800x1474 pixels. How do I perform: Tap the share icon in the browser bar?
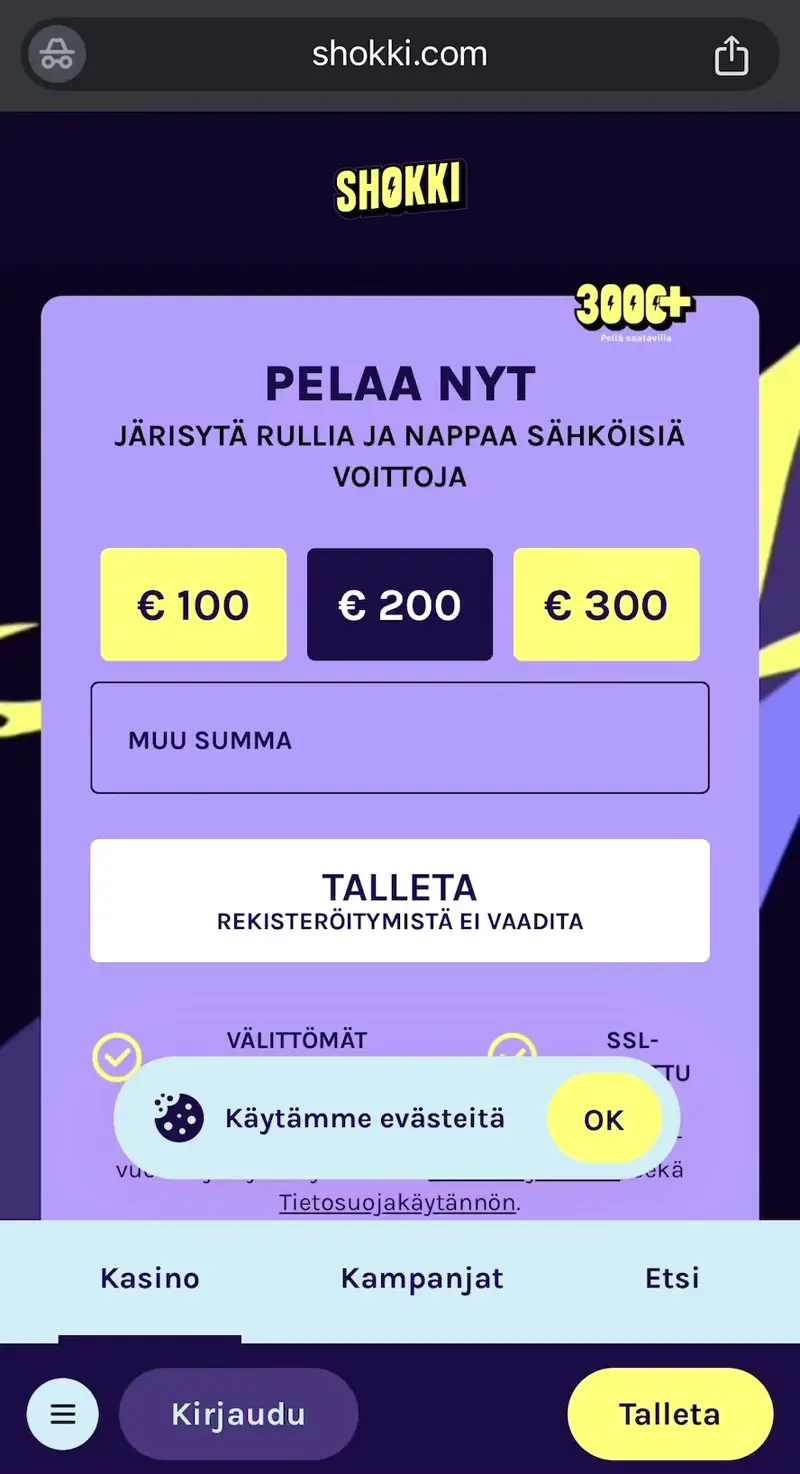[731, 55]
